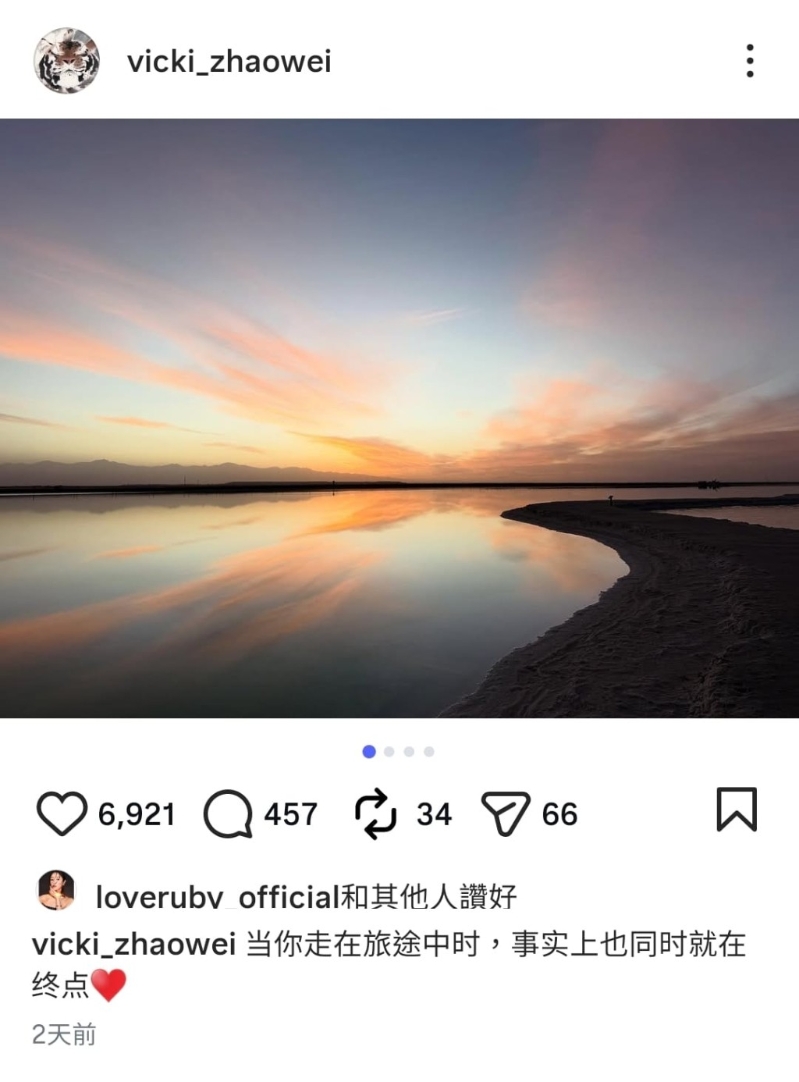The height and width of the screenshot is (1082, 799).
Task: Open the vicki_zhaowei username in the post header
Action: tap(229, 62)
